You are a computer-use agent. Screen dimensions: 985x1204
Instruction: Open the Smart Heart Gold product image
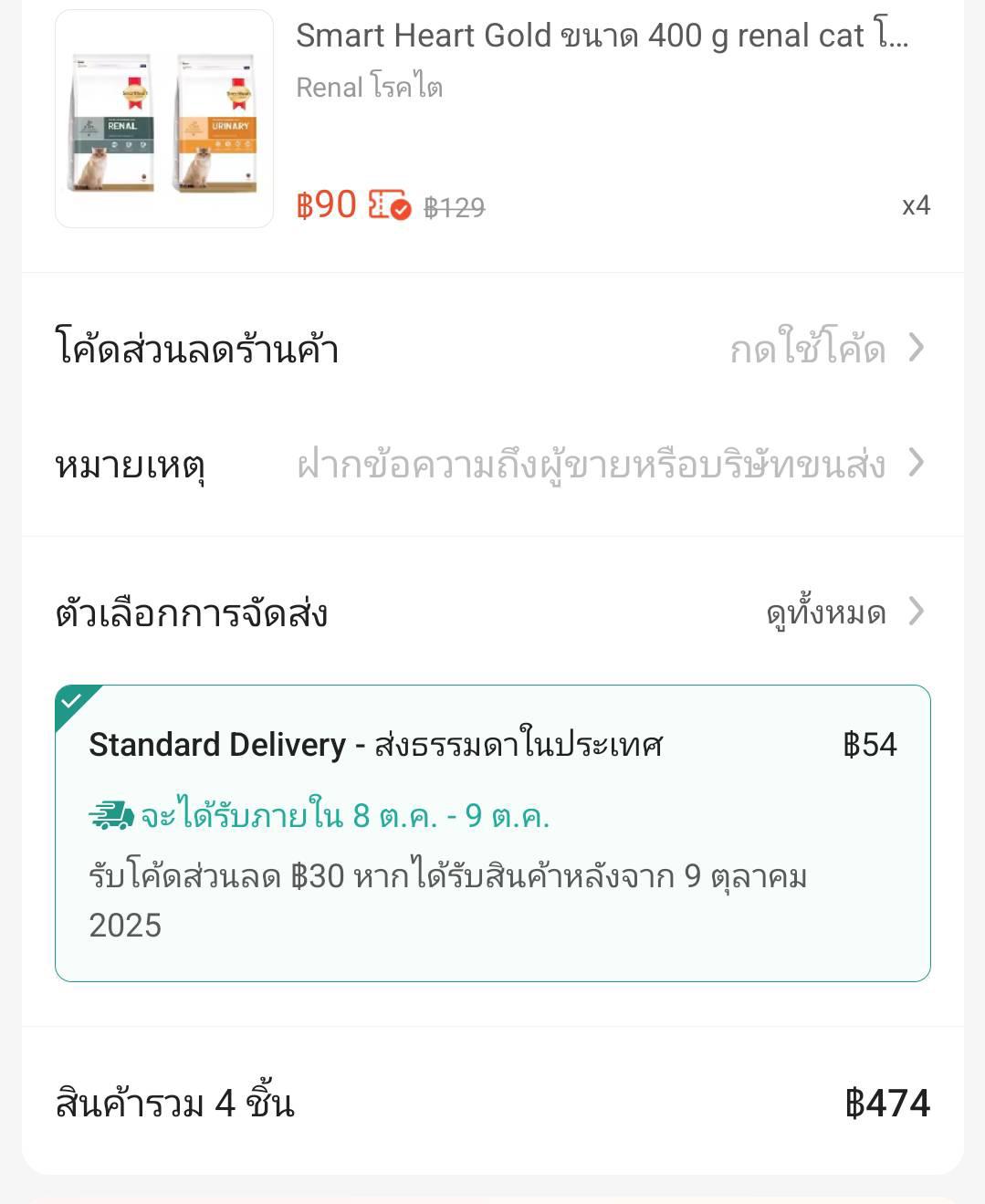click(164, 119)
